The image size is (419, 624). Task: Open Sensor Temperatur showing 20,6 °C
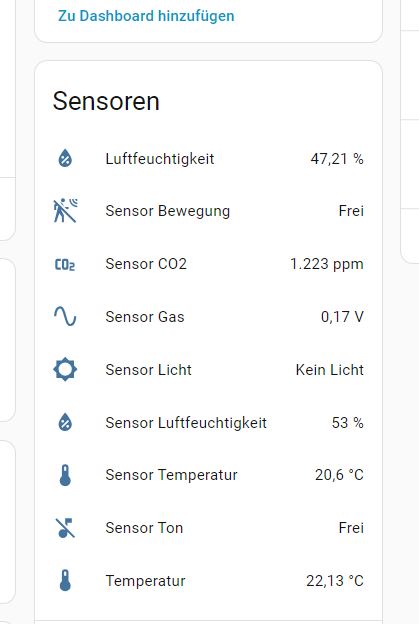click(209, 475)
